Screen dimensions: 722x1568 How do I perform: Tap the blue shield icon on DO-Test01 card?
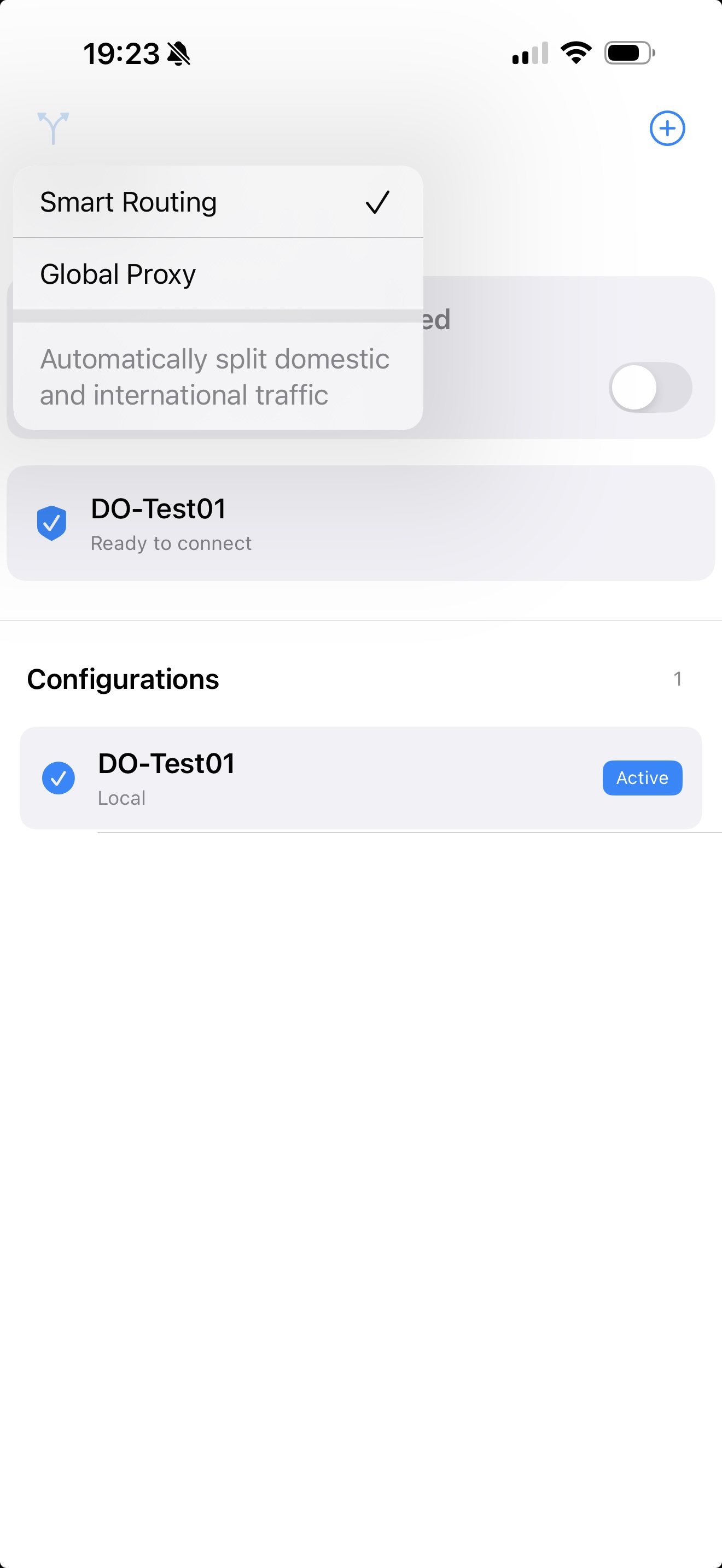click(x=53, y=522)
